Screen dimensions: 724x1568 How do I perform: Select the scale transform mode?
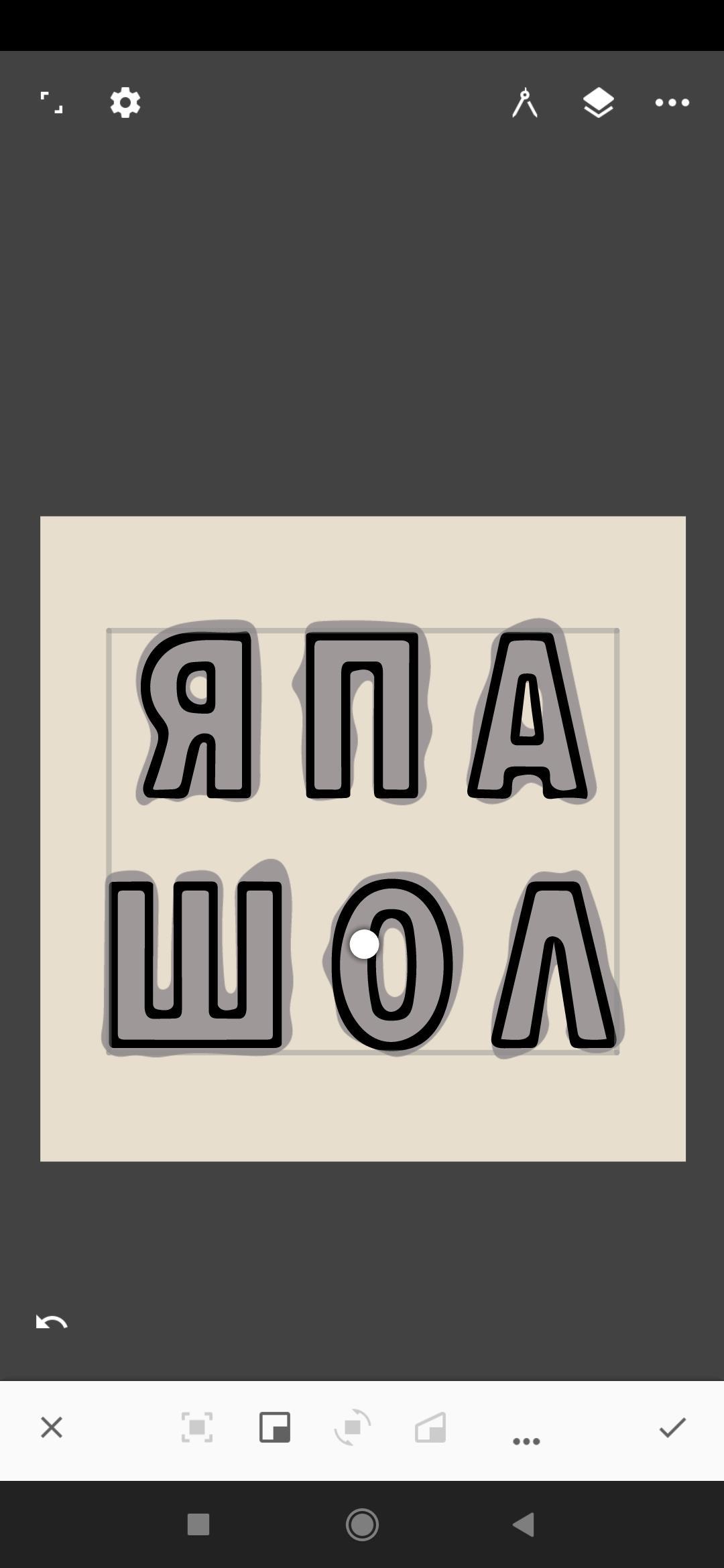[x=275, y=1427]
